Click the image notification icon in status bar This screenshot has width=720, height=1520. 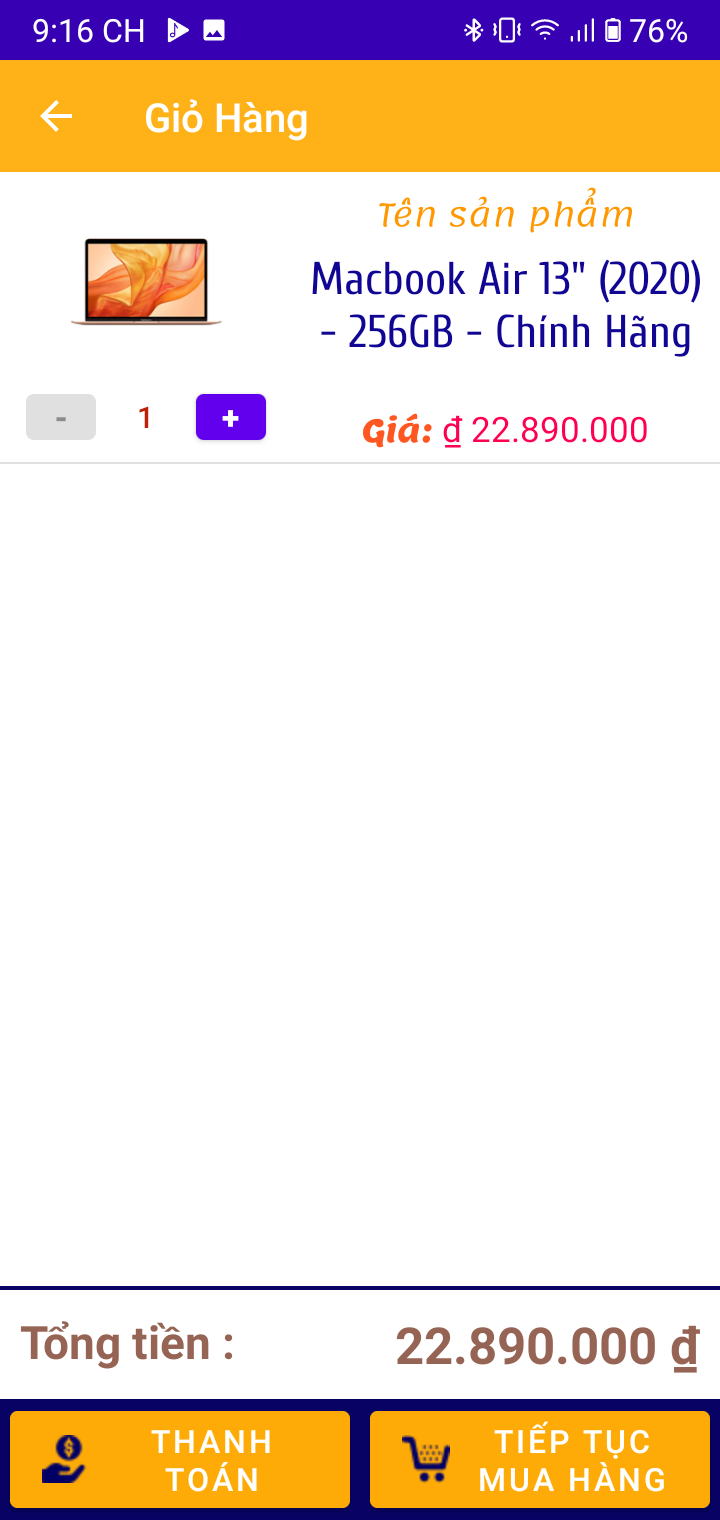[x=215, y=30]
